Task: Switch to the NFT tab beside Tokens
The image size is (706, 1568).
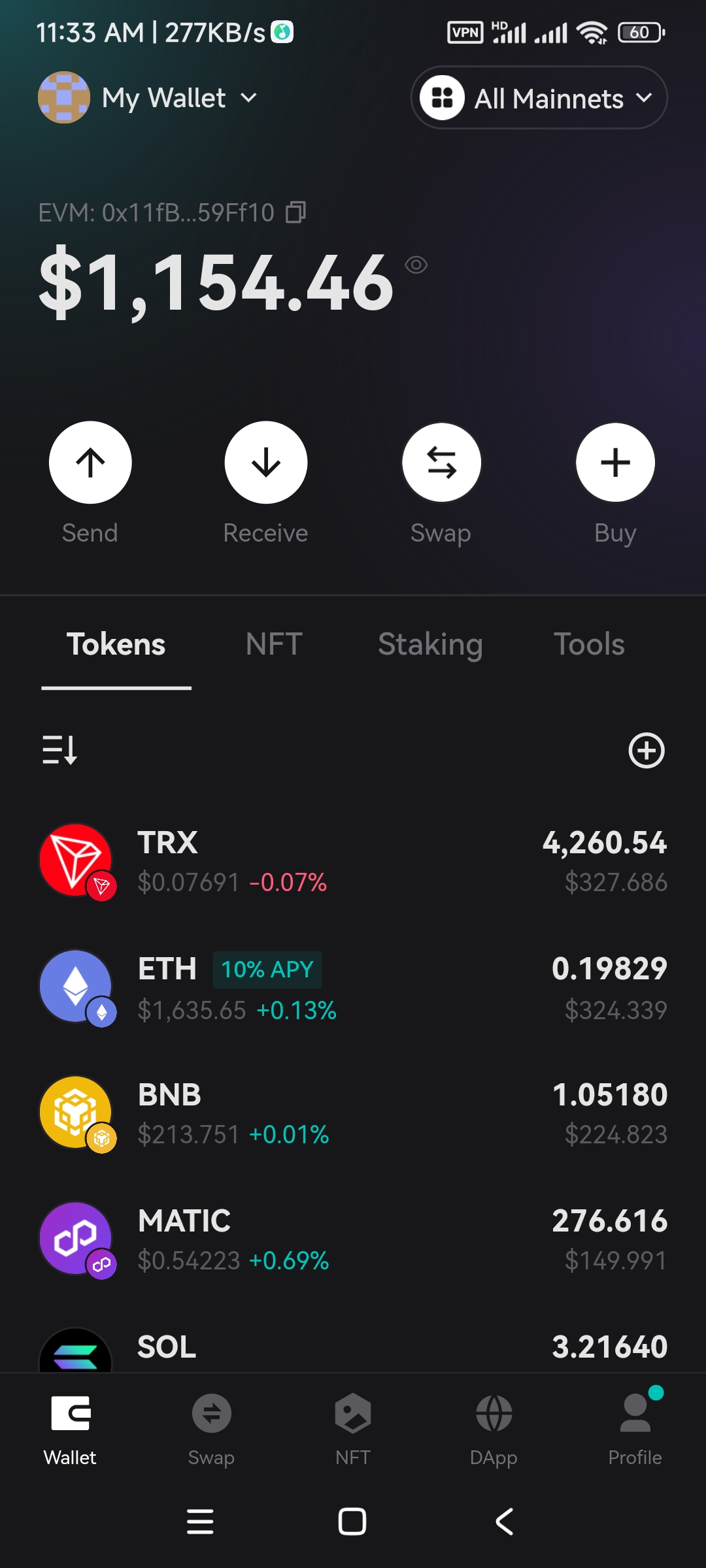Action: pyautogui.click(x=274, y=644)
